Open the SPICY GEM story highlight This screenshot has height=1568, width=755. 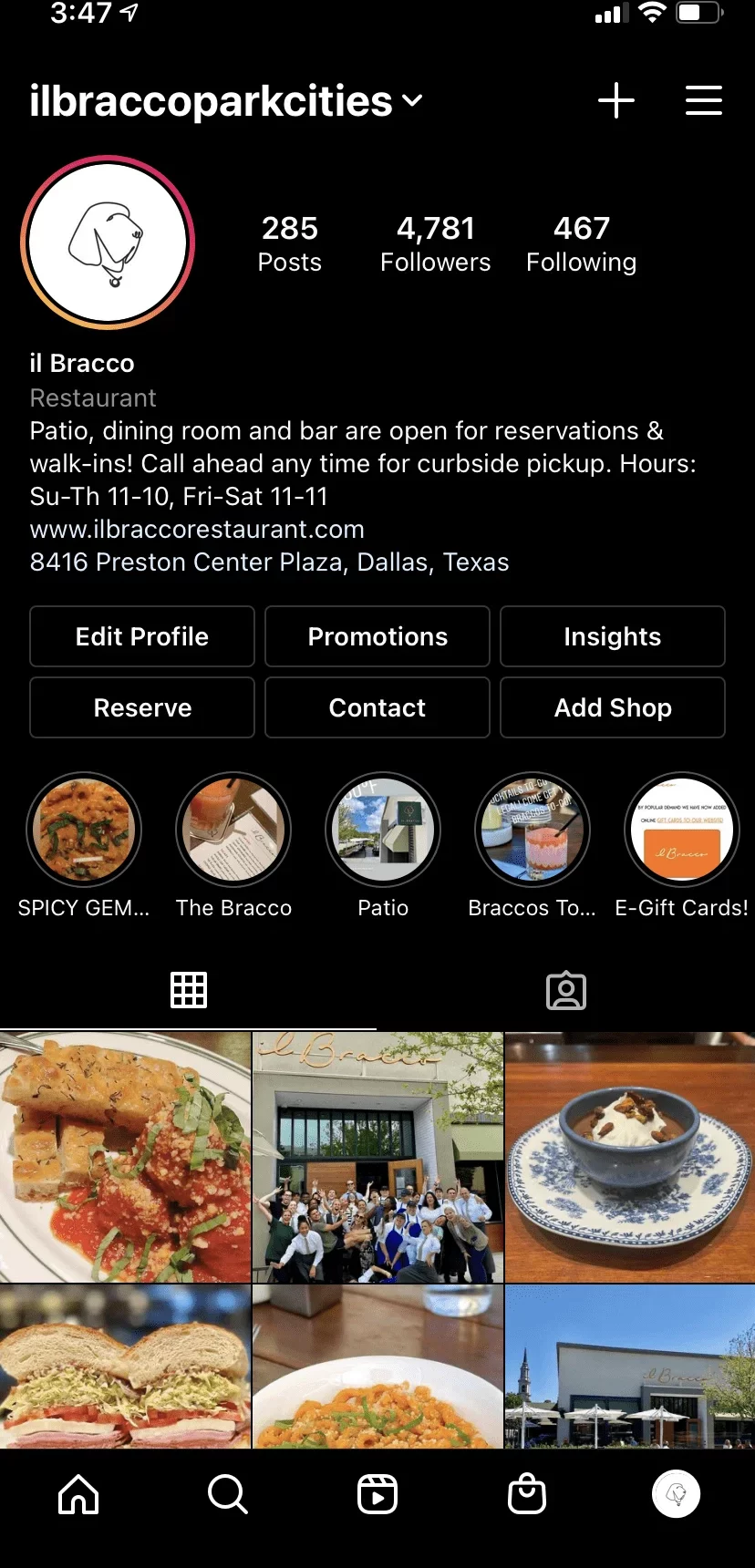84,830
